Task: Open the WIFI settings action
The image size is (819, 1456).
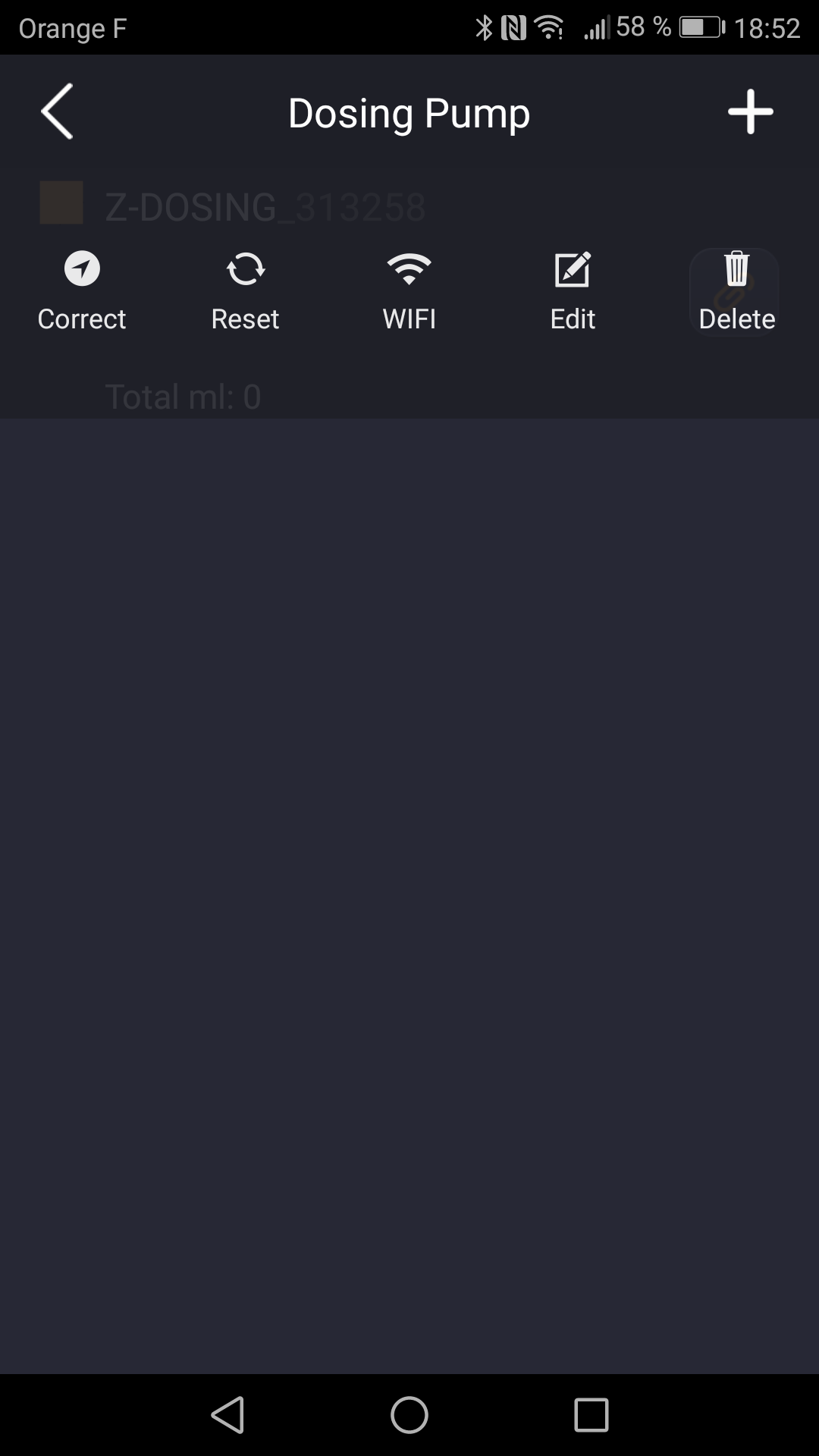Action: pos(409,292)
